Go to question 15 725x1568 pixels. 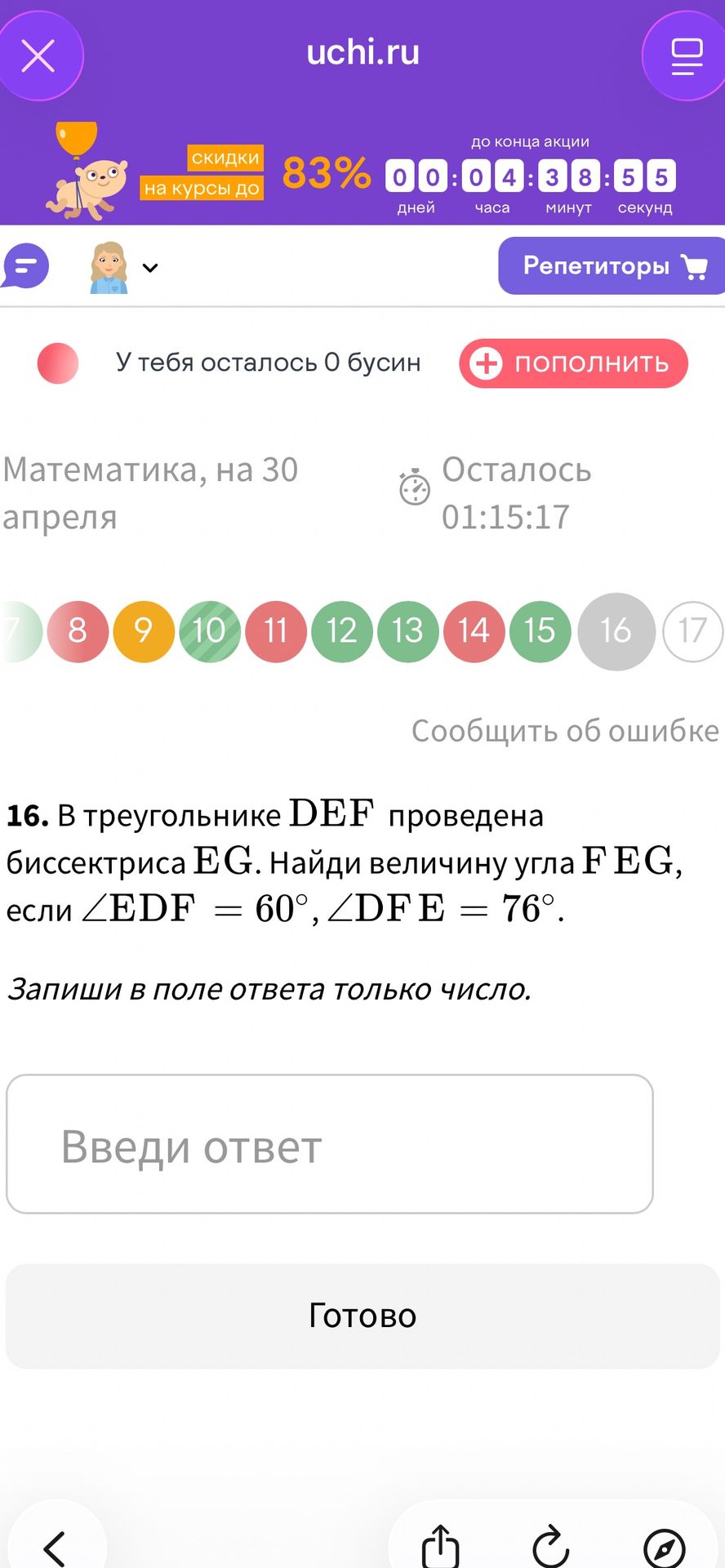pos(540,631)
